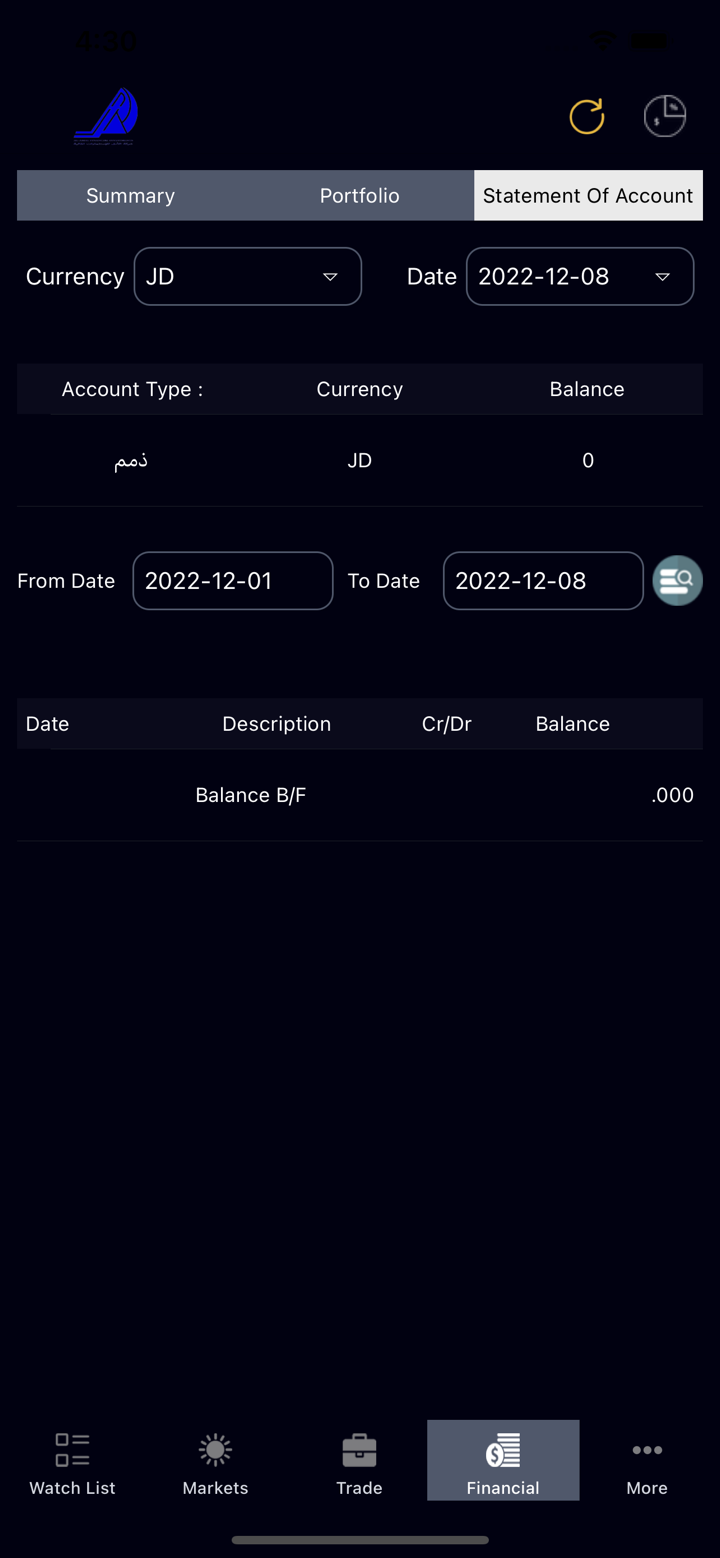Tap the search statement icon
This screenshot has width=720, height=1558.
pyautogui.click(x=677, y=581)
